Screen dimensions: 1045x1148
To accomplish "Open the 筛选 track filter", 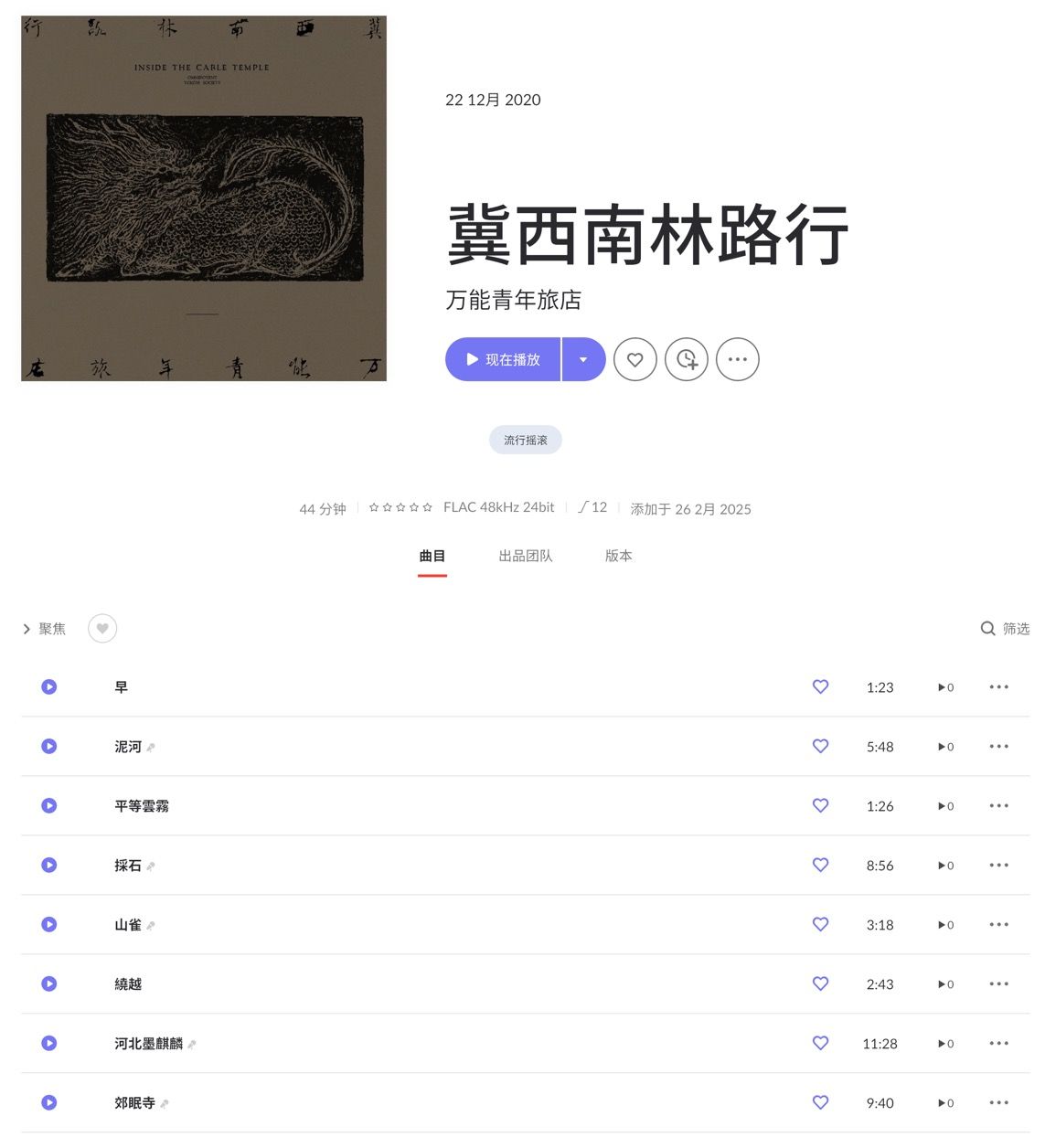I will point(1005,629).
